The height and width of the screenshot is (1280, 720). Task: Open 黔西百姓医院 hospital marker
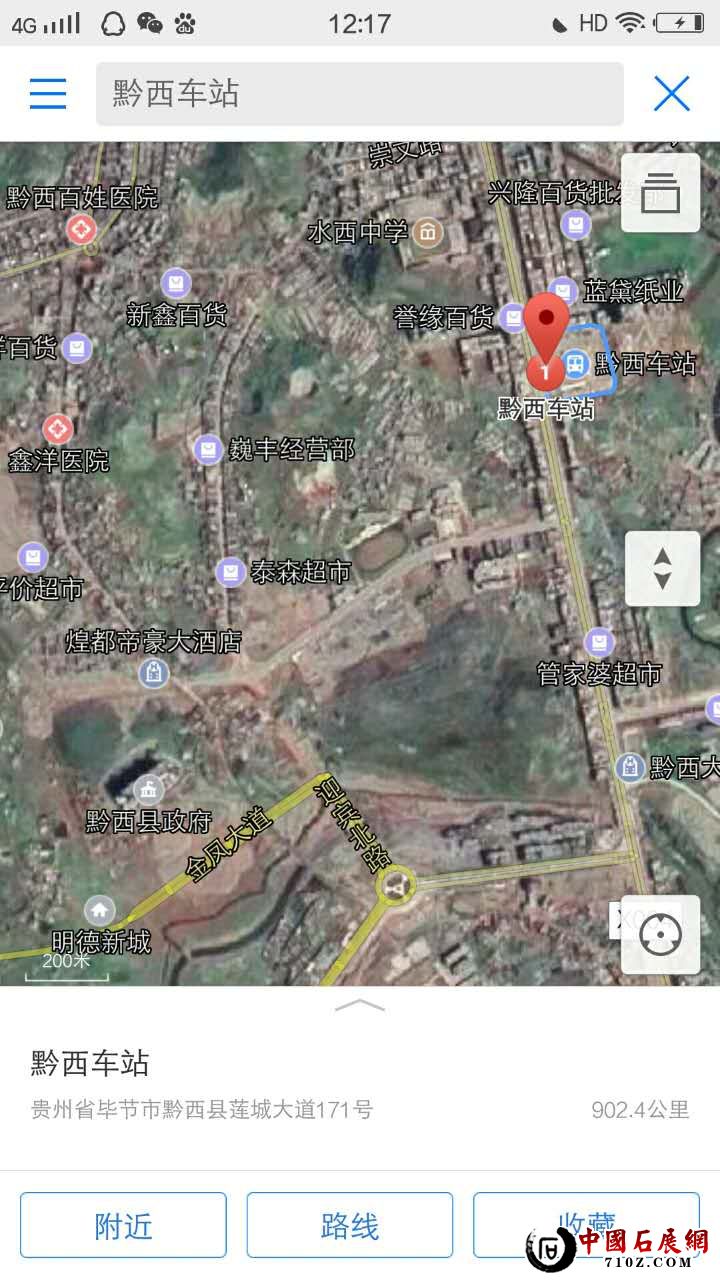click(81, 230)
